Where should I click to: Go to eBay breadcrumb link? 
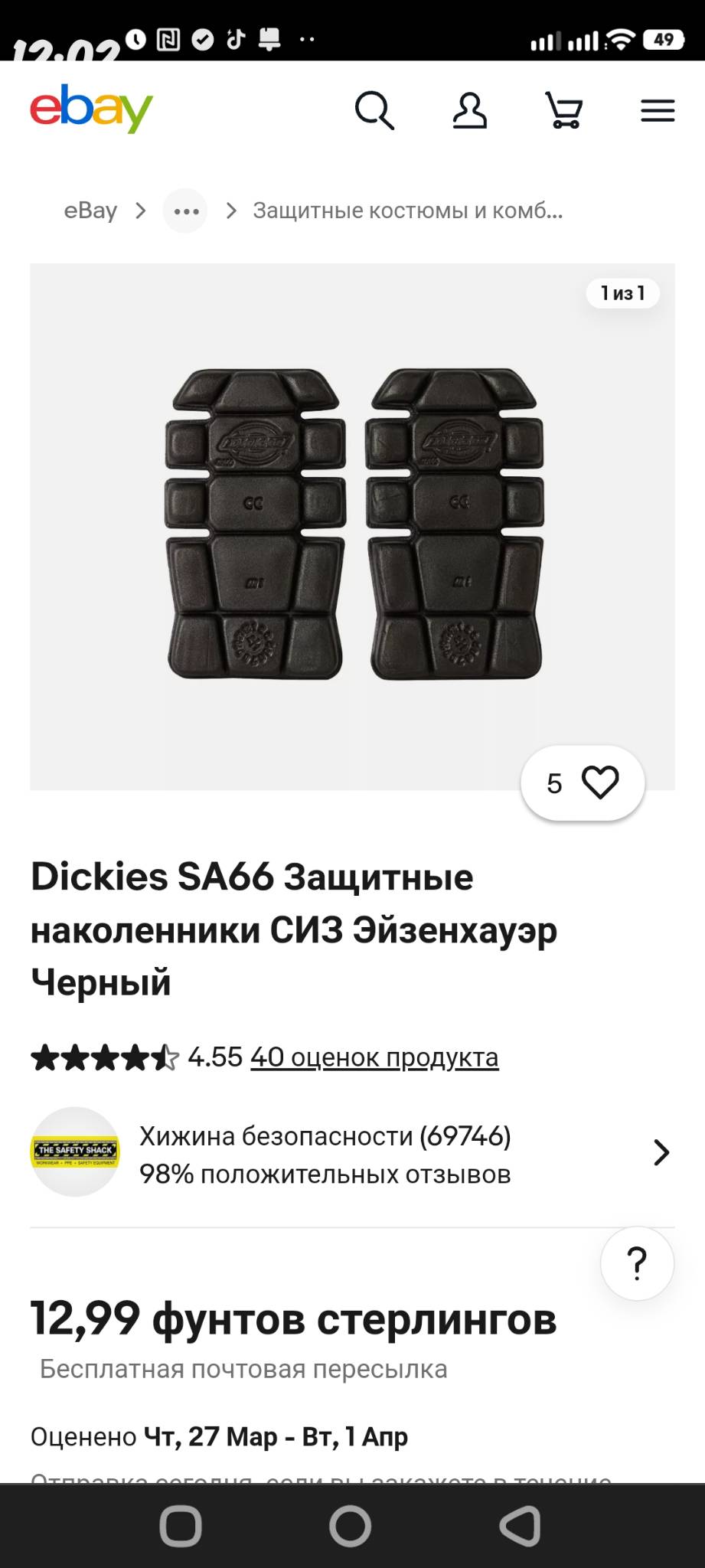click(90, 211)
